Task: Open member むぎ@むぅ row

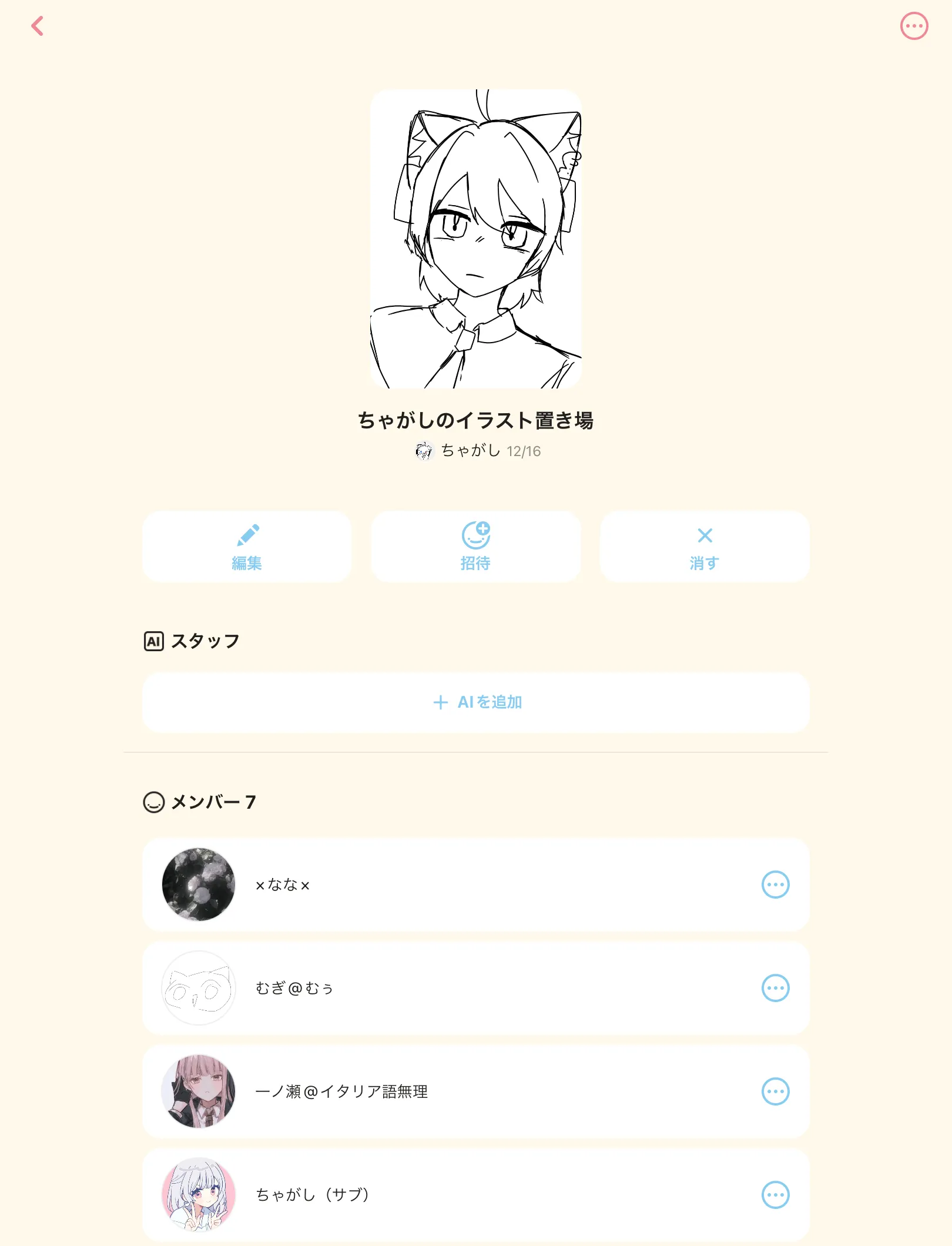Action: click(476, 988)
